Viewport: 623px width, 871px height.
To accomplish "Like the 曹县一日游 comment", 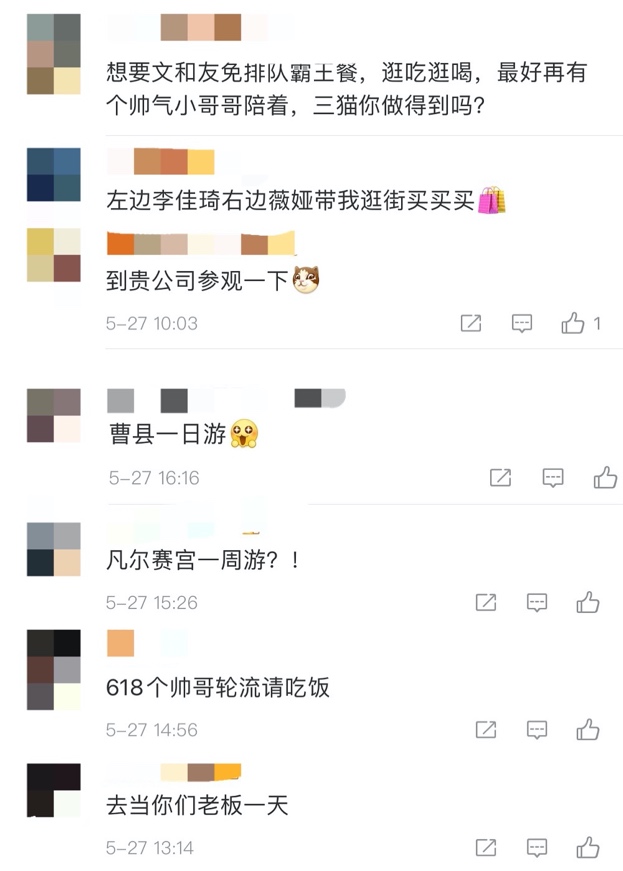I will (x=605, y=477).
